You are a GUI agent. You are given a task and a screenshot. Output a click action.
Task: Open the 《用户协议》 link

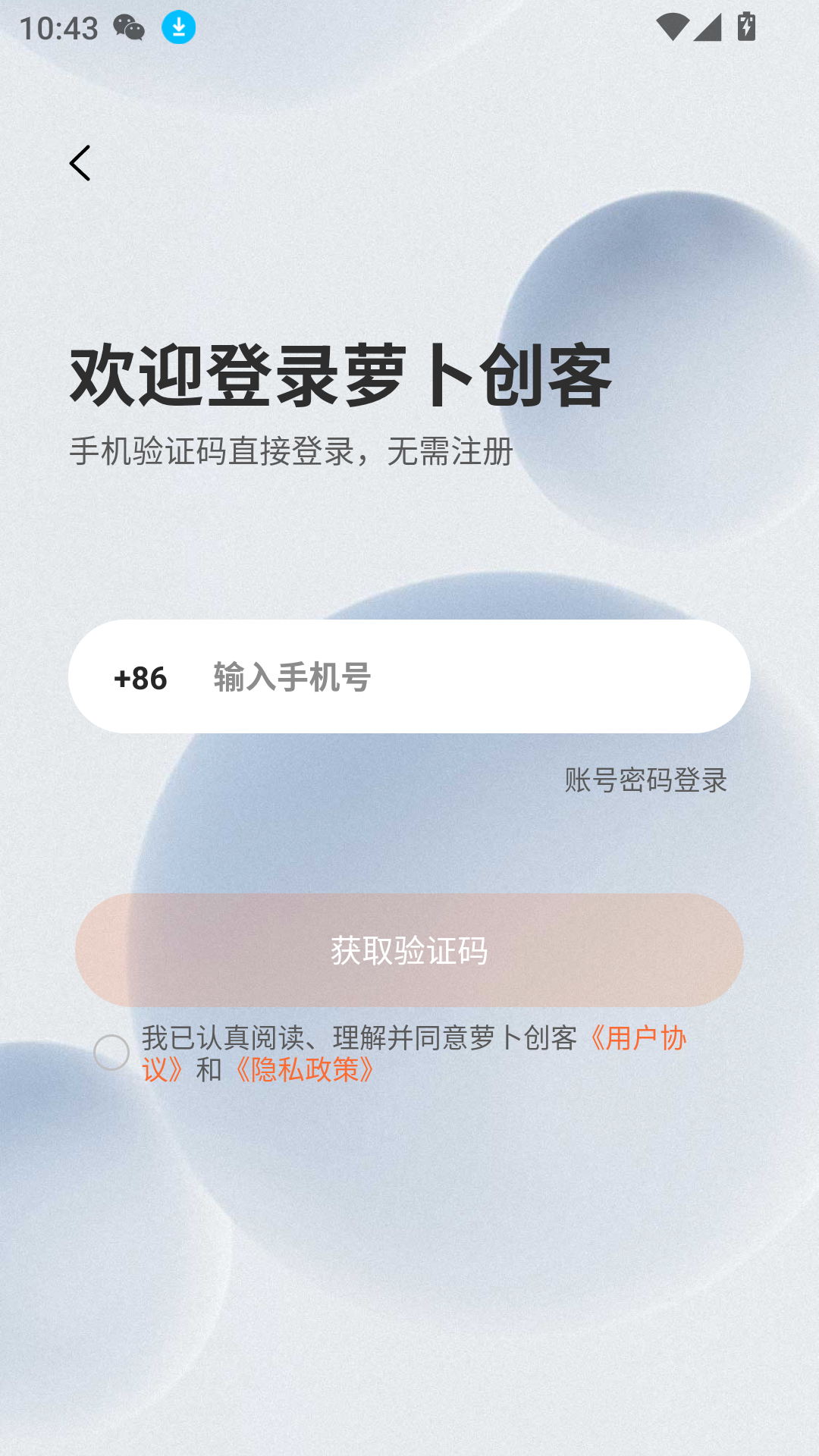point(637,1038)
